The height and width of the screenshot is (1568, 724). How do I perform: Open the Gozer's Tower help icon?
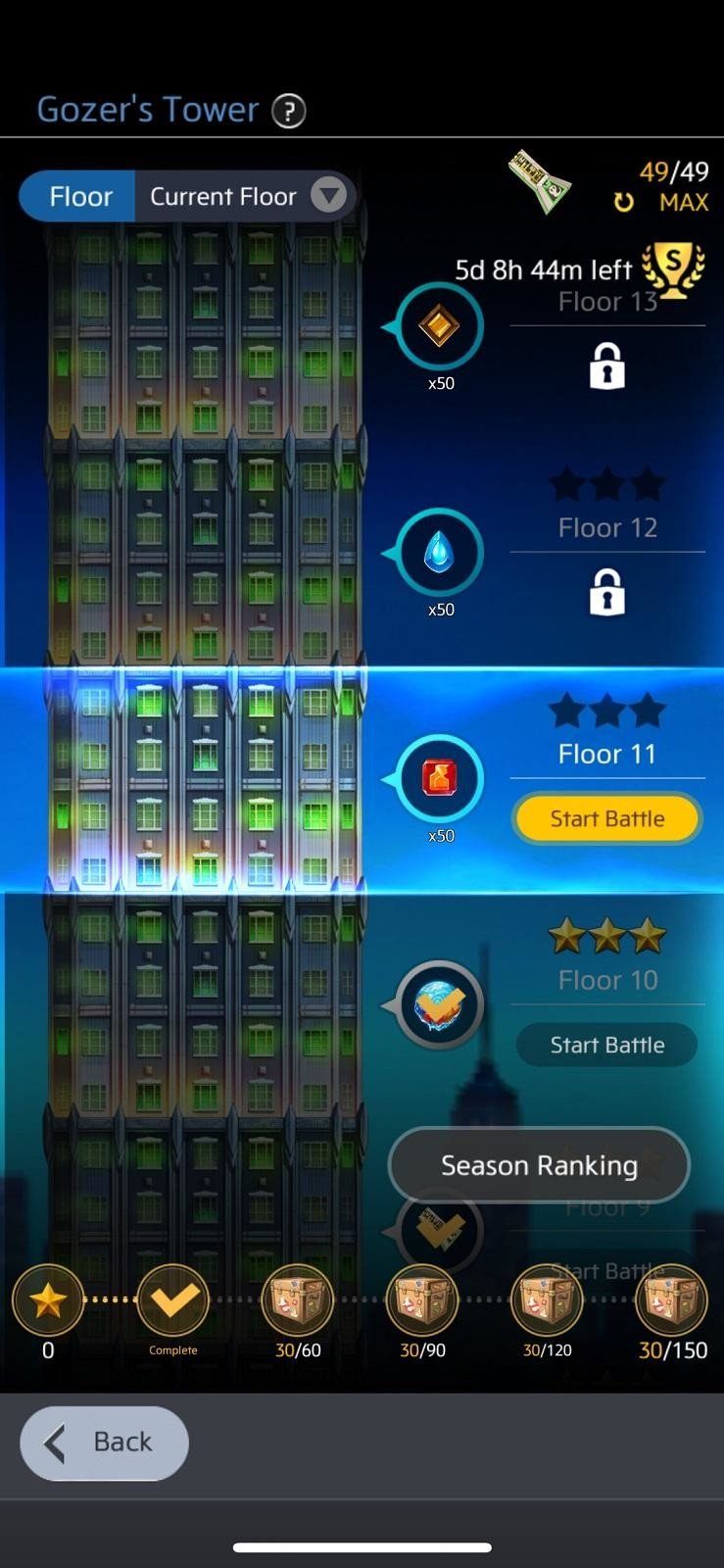(x=288, y=112)
